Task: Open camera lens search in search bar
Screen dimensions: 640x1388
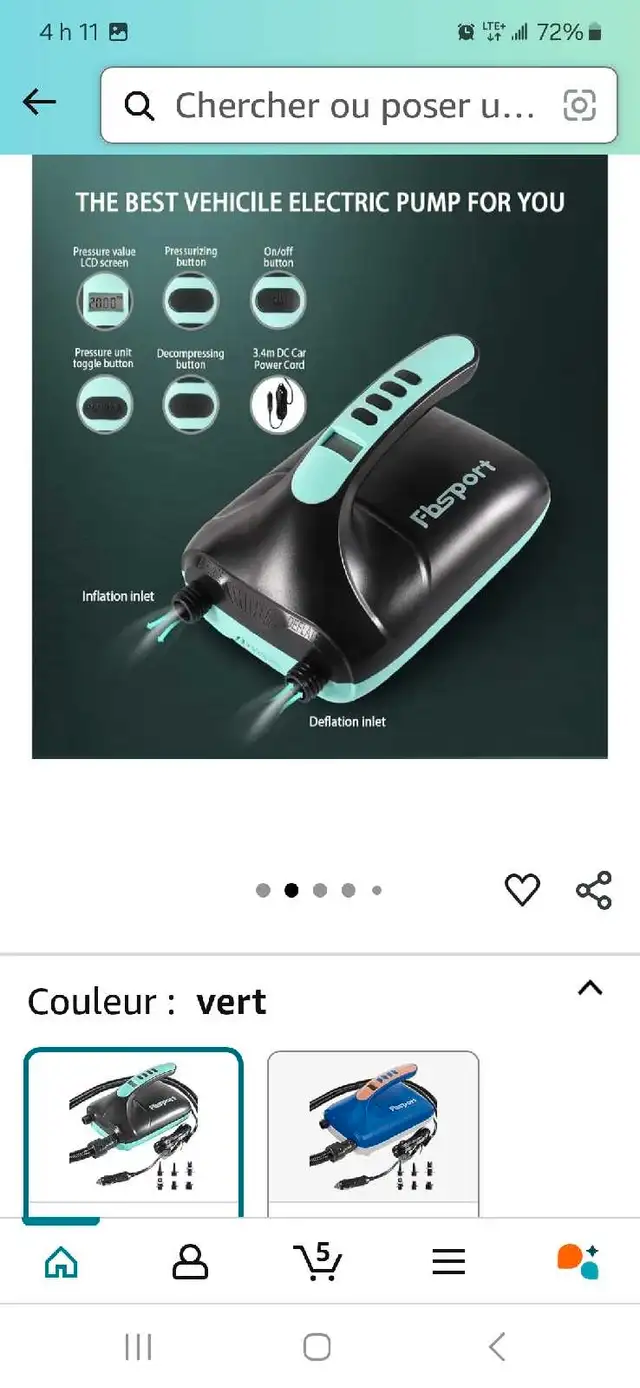Action: [x=580, y=105]
